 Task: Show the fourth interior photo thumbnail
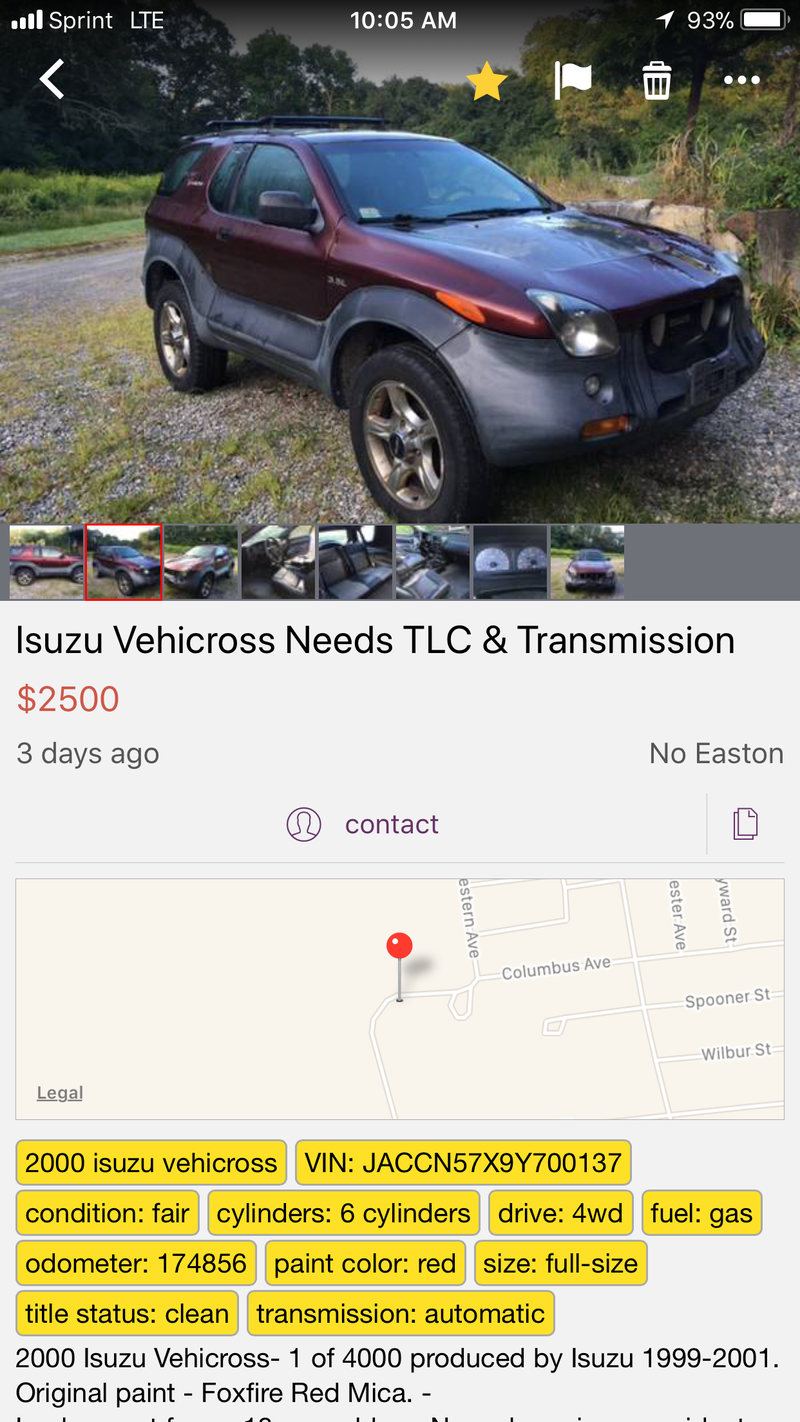point(278,562)
